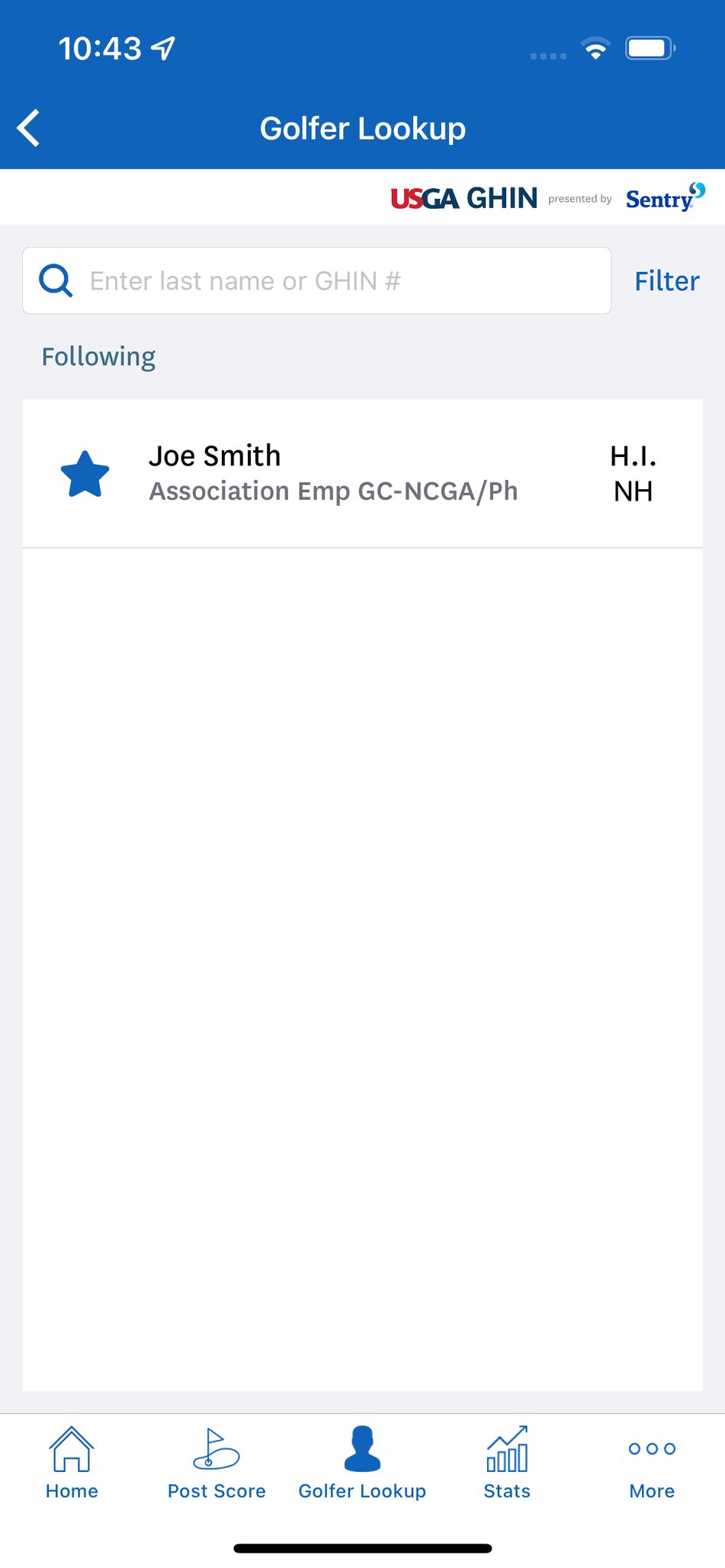Screen dimensions: 725x1568
Task: Tap the last name search field
Action: (x=316, y=280)
